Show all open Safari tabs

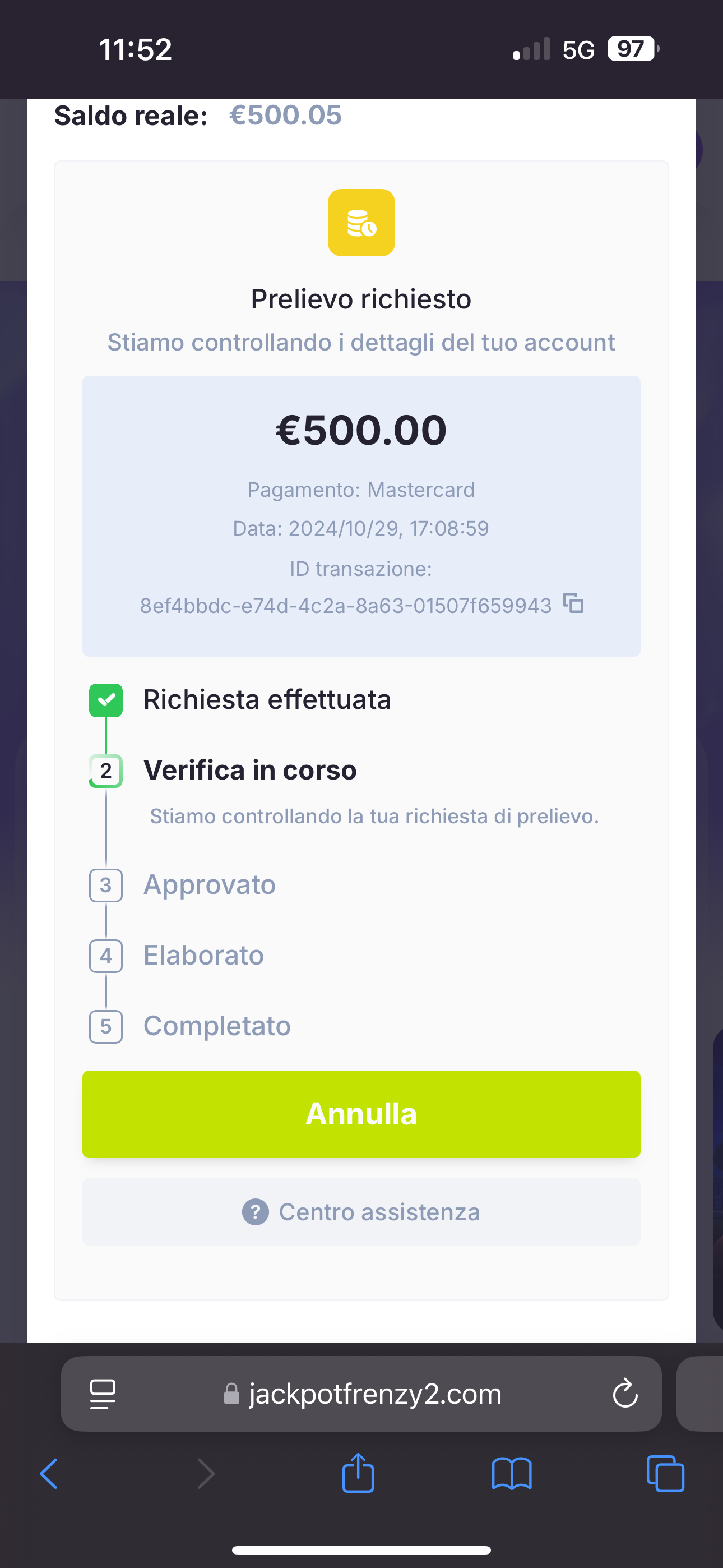[665, 1474]
